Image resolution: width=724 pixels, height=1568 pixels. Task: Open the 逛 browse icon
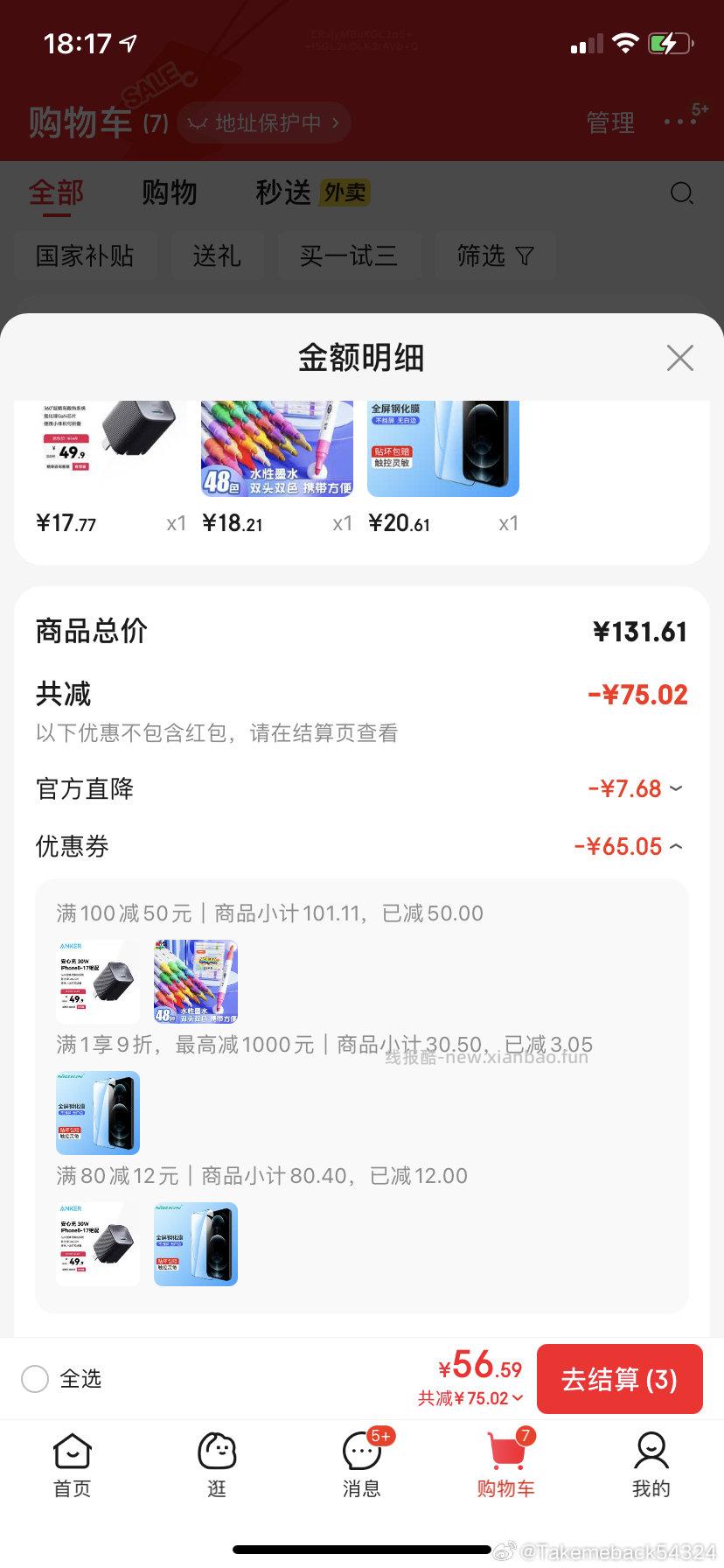click(x=217, y=1461)
